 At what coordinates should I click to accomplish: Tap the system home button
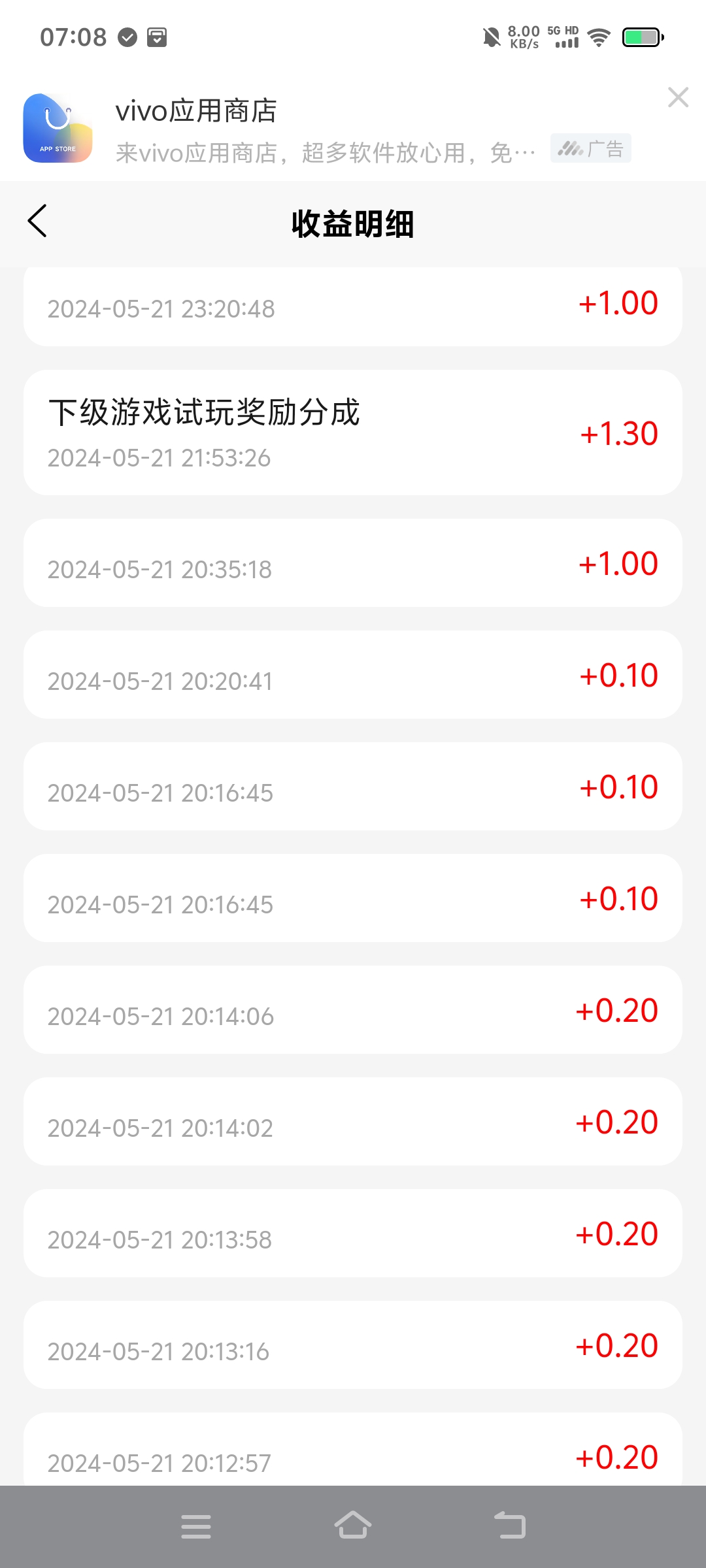353,1526
